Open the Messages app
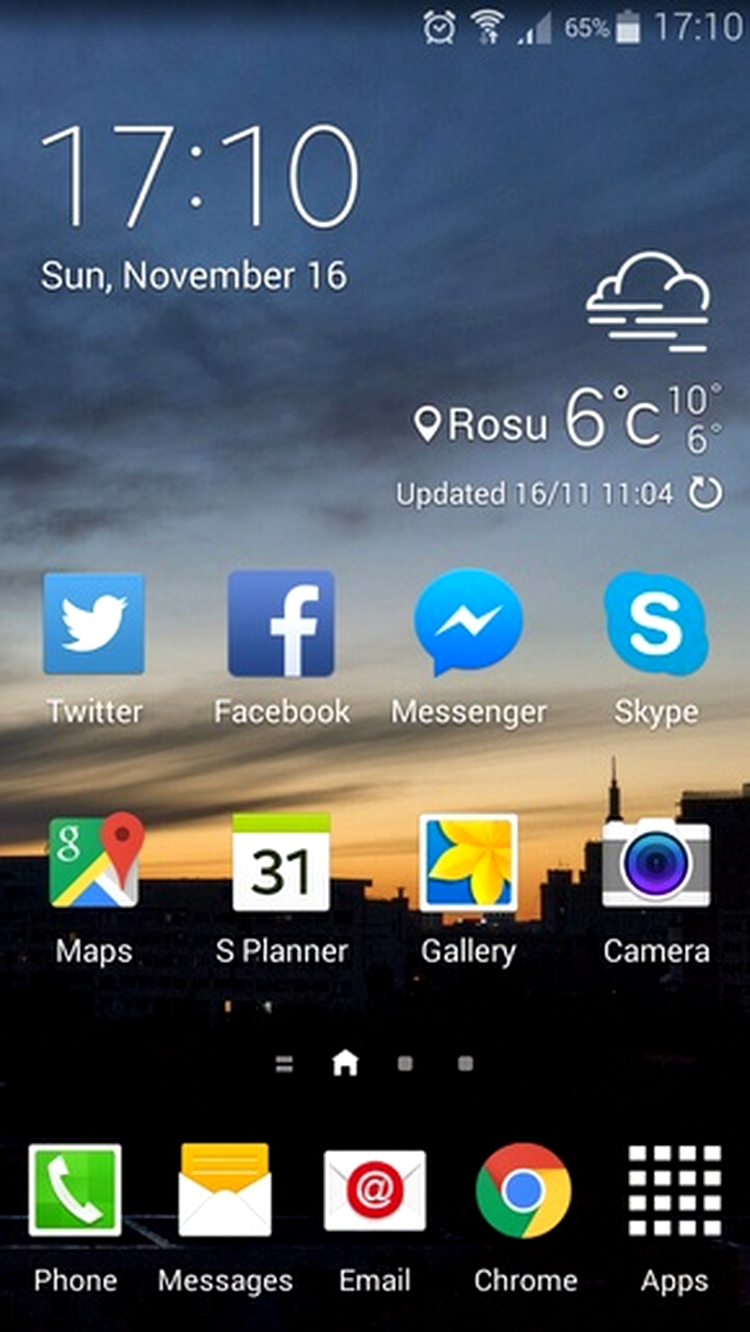The height and width of the screenshot is (1332, 750). (225, 1191)
